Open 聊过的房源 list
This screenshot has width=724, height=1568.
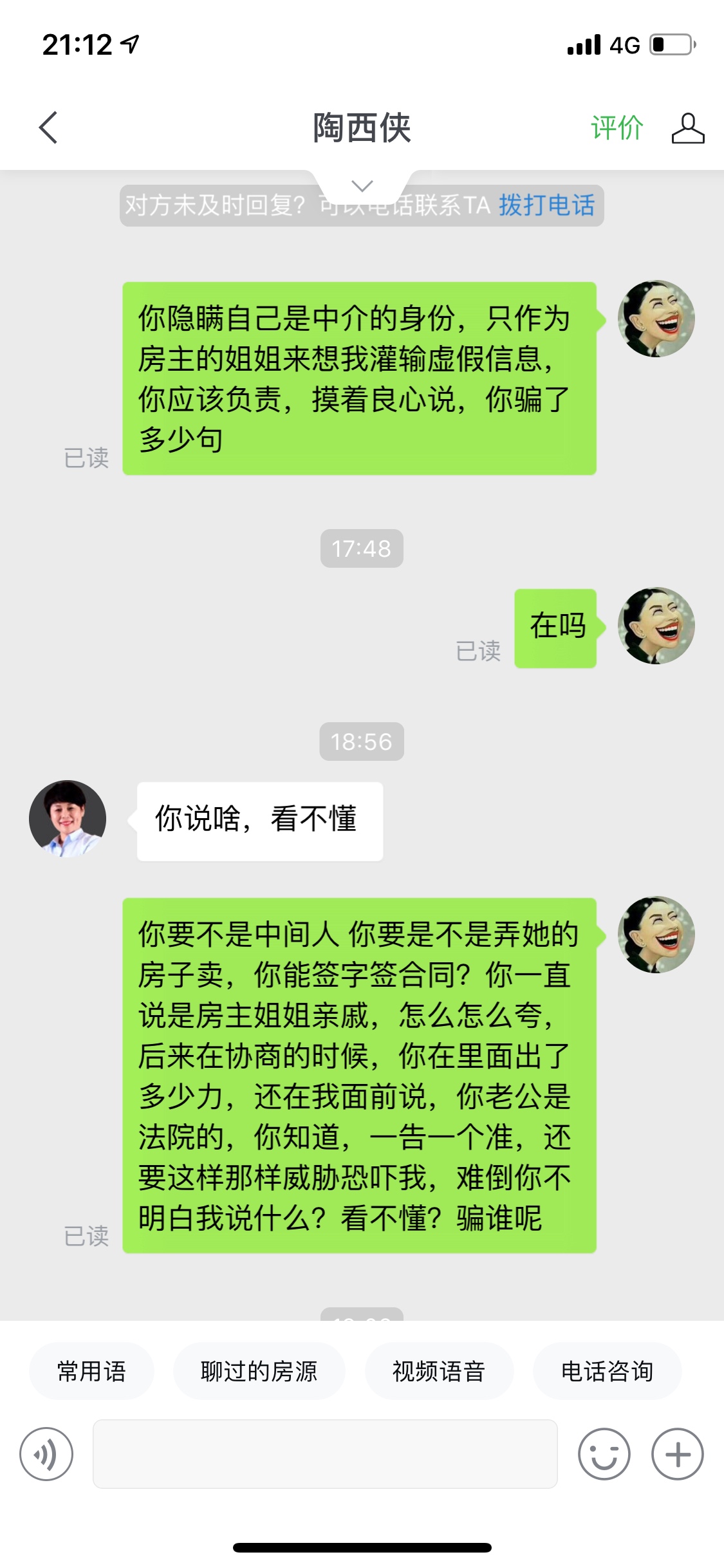pyautogui.click(x=259, y=1371)
